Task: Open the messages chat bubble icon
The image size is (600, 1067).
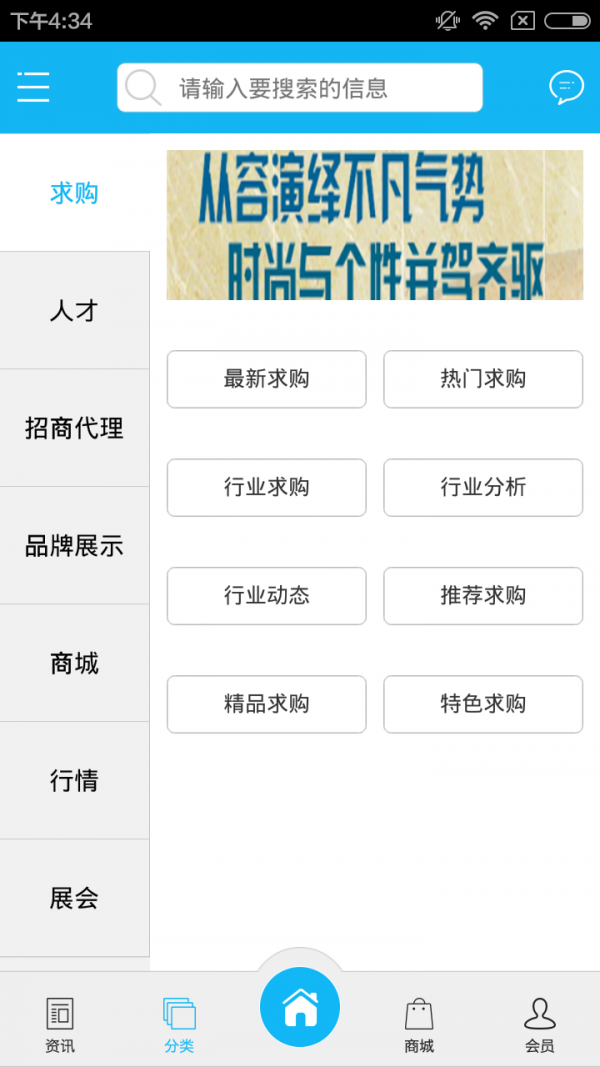Action: click(x=566, y=88)
